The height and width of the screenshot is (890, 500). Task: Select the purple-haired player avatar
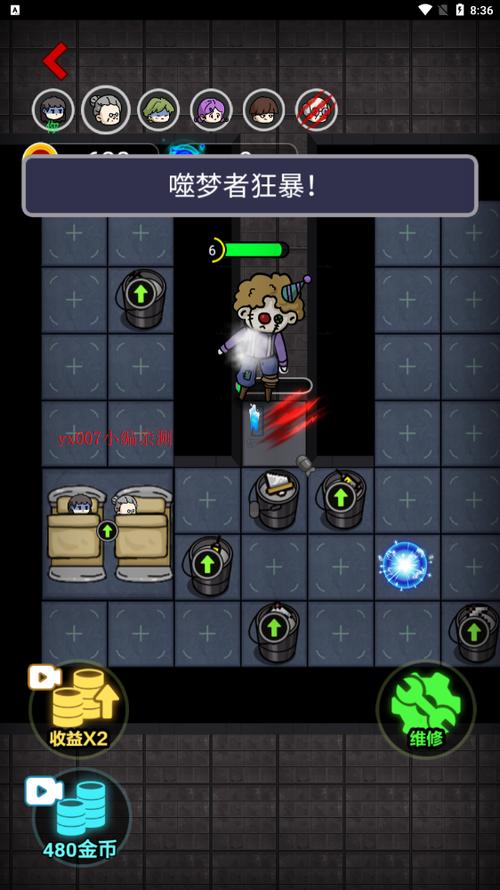pyautogui.click(x=211, y=110)
